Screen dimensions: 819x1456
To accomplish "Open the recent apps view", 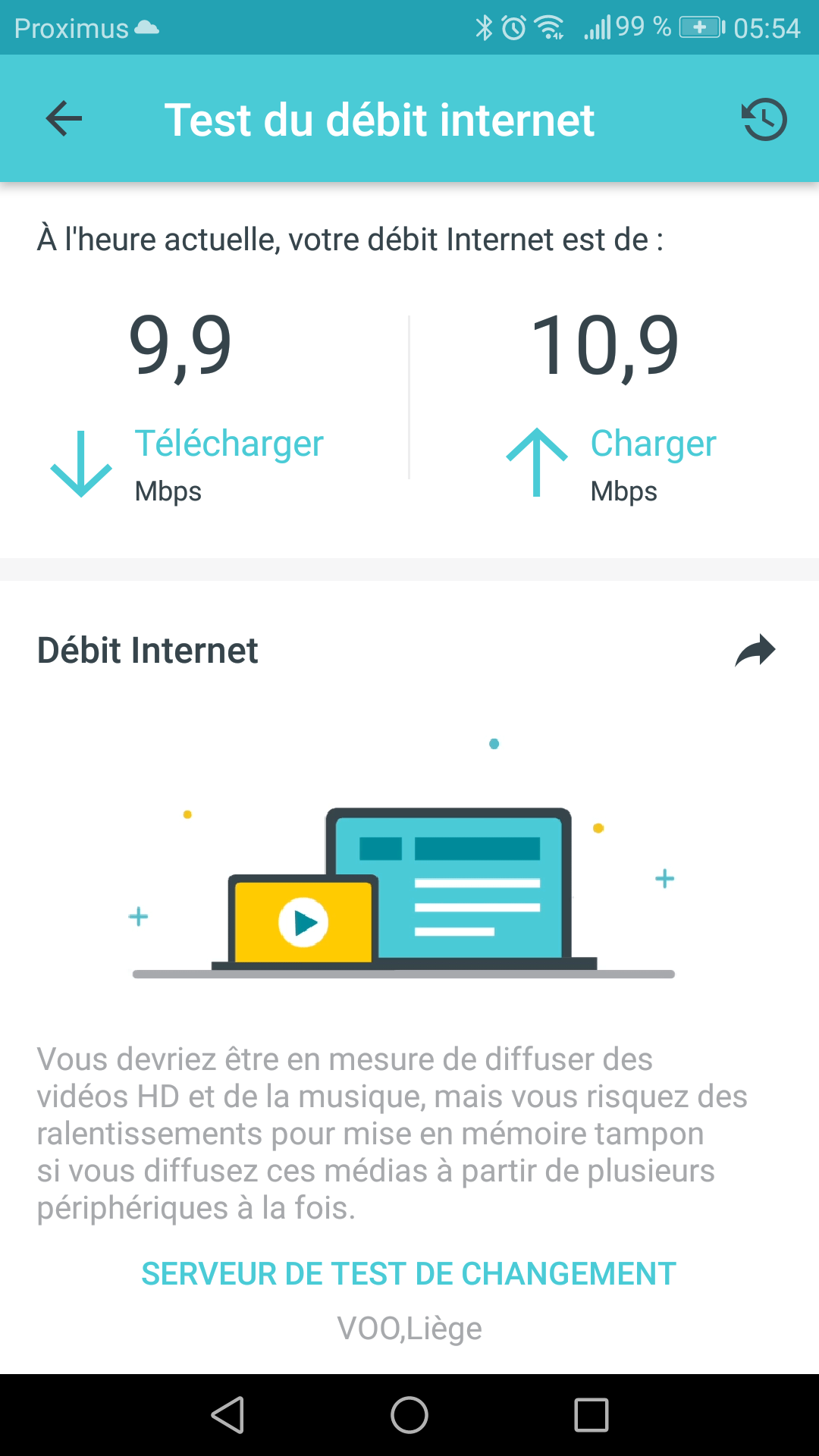I will [x=591, y=1415].
